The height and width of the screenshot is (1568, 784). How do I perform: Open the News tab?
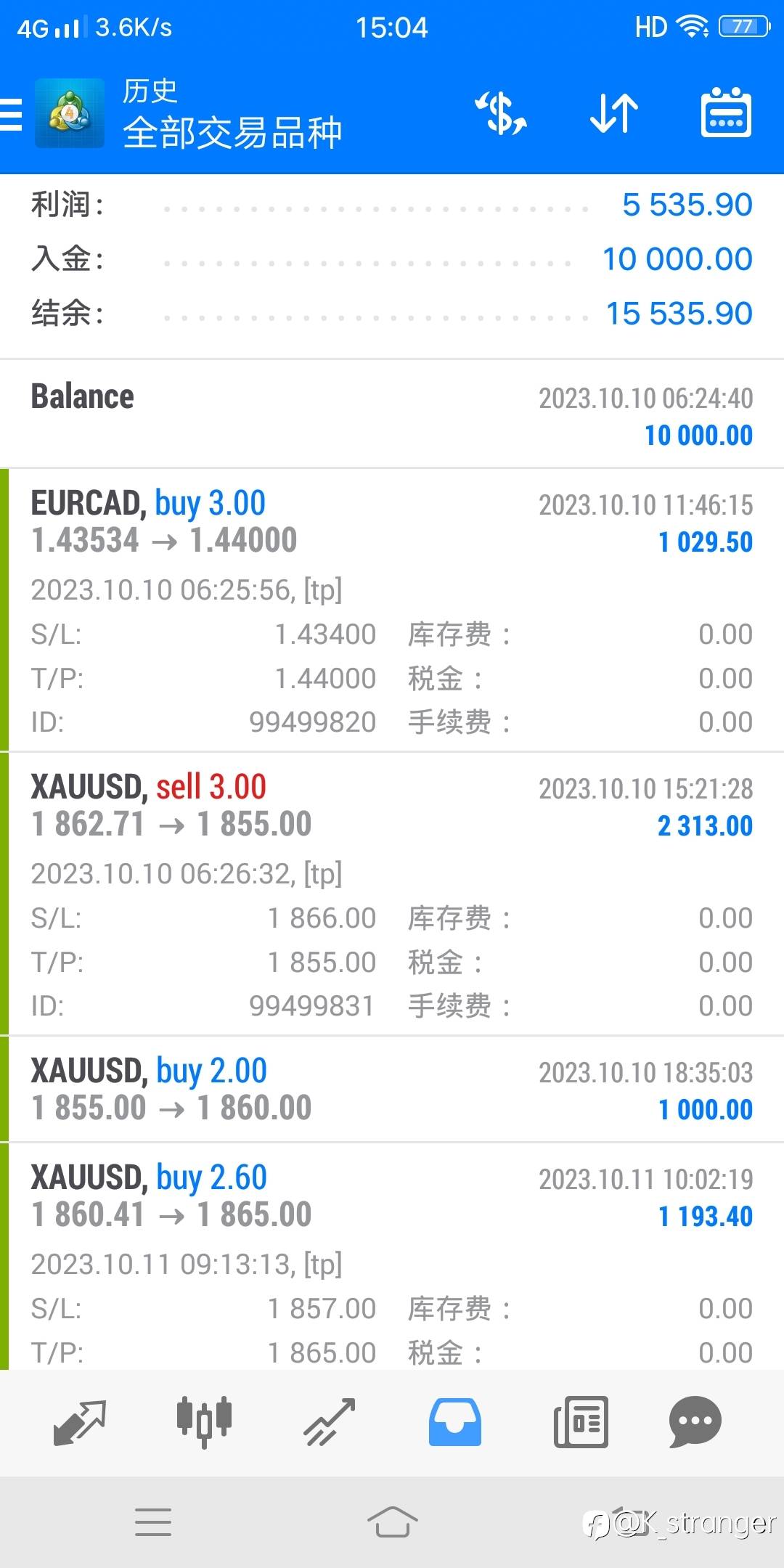(x=580, y=1421)
